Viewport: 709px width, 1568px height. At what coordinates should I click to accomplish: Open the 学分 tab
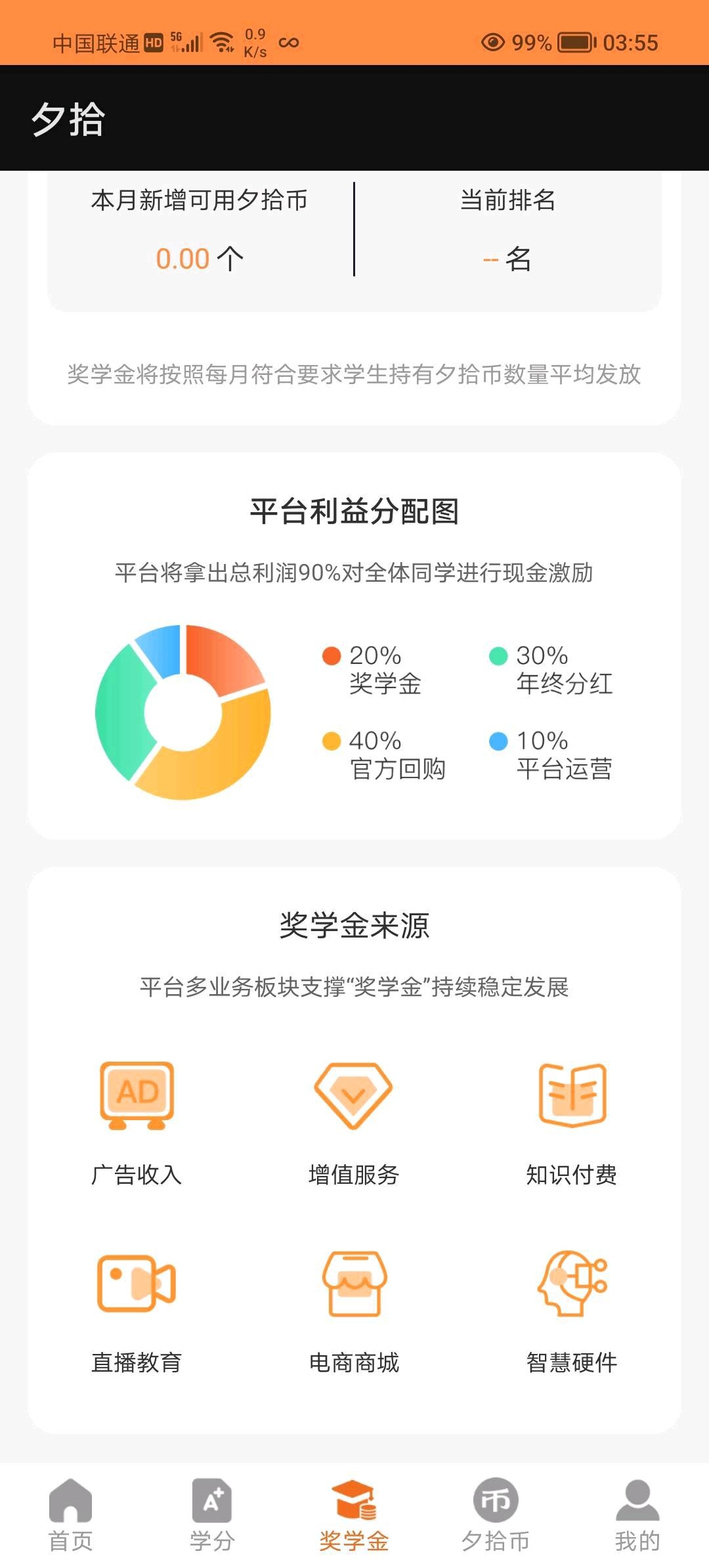pyautogui.click(x=212, y=1515)
